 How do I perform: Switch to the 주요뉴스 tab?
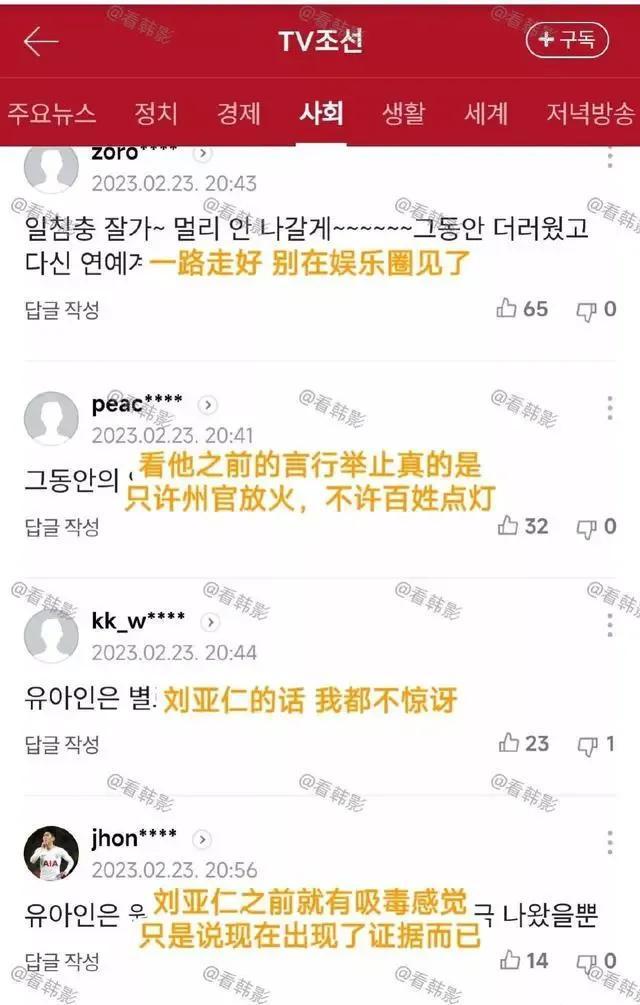coord(52,113)
